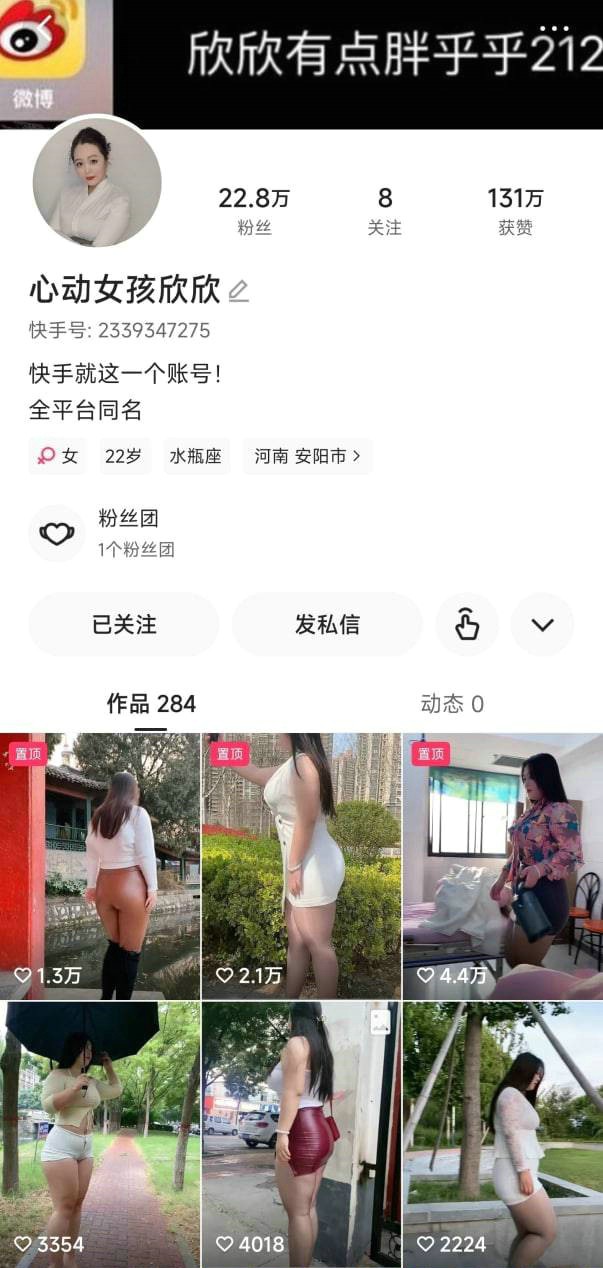
Task: Open the video with 3354 likes
Action: (x=100, y=1135)
